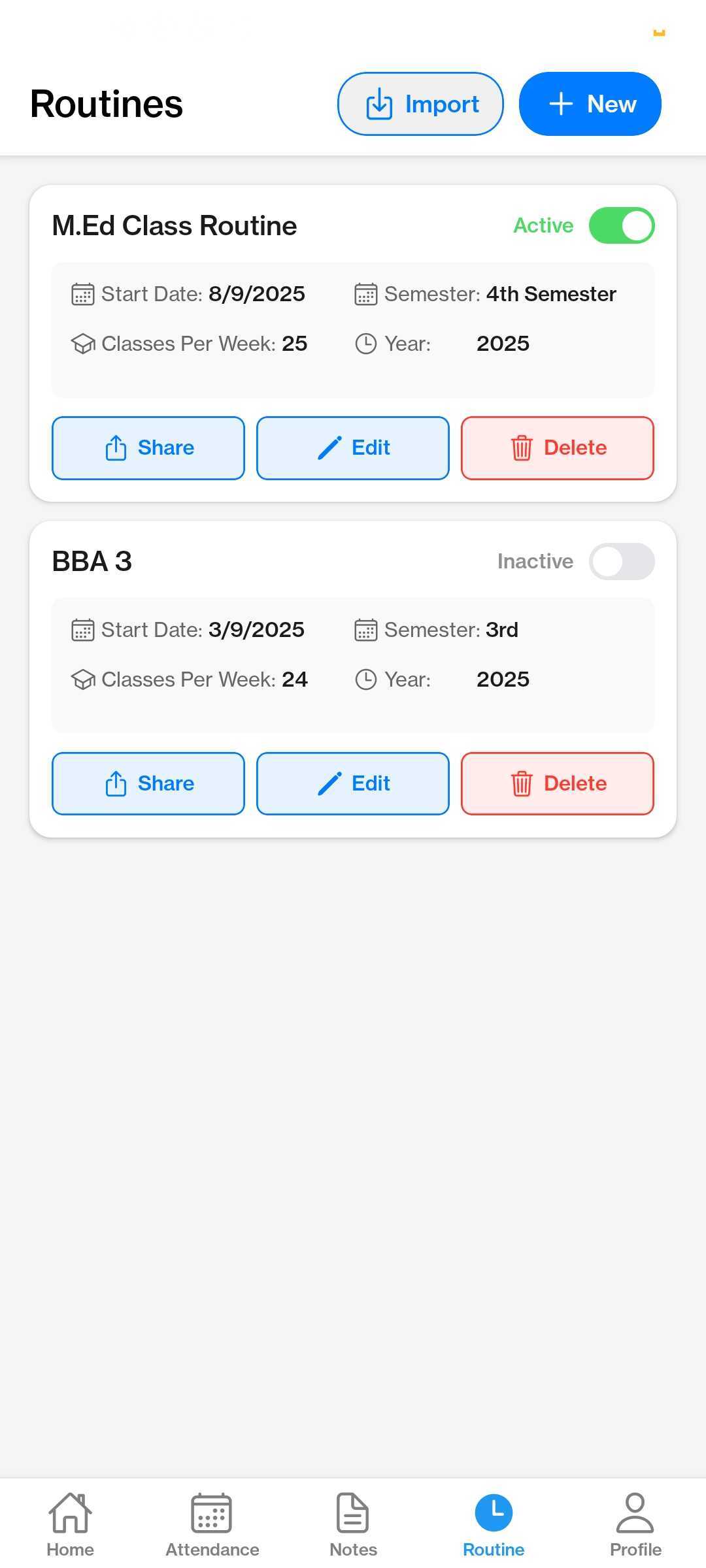
Task: Delete the BBA 3 routine
Action: click(x=558, y=784)
